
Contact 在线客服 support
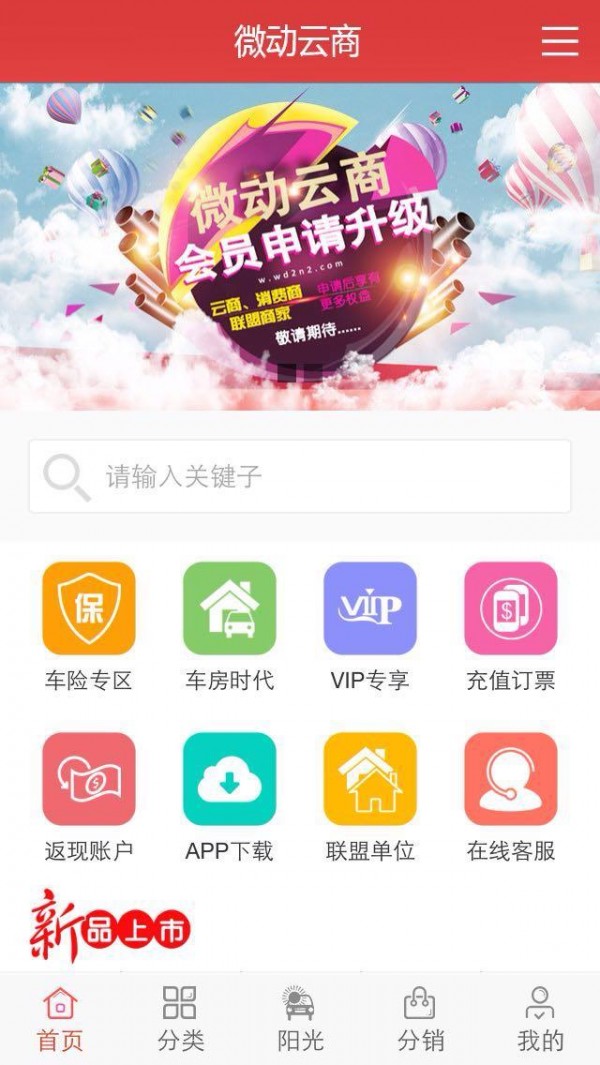510,779
